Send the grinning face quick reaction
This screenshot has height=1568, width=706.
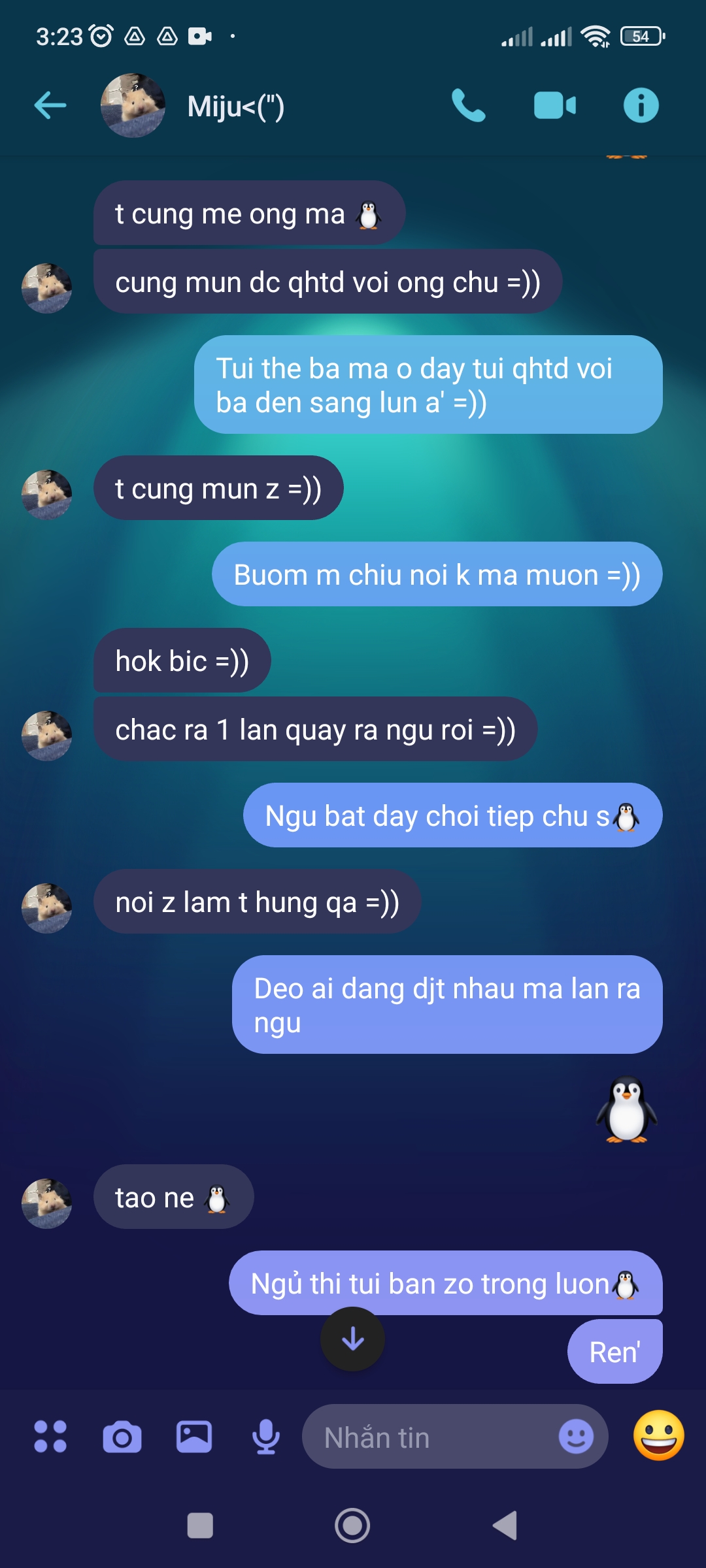(658, 1435)
